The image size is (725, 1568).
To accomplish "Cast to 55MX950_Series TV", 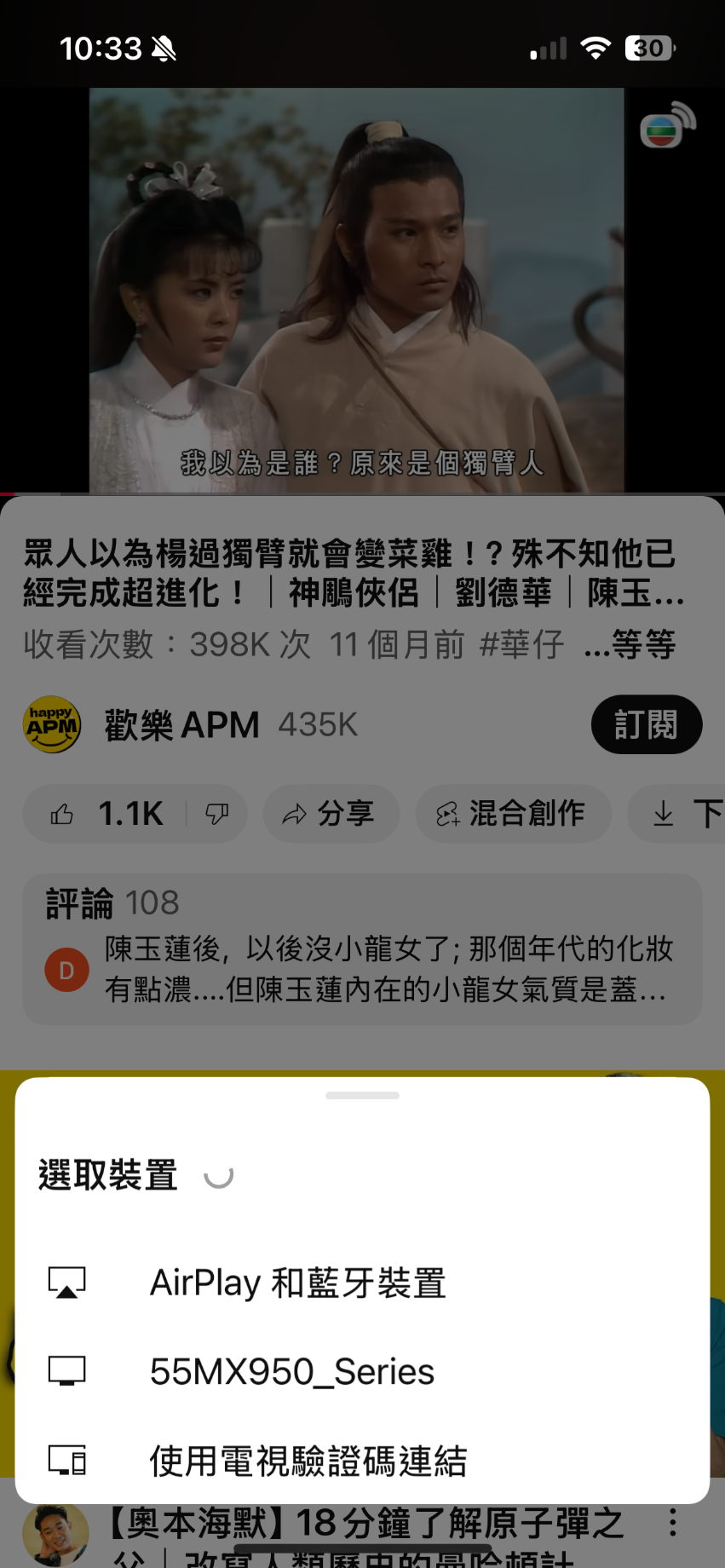I will click(291, 1372).
